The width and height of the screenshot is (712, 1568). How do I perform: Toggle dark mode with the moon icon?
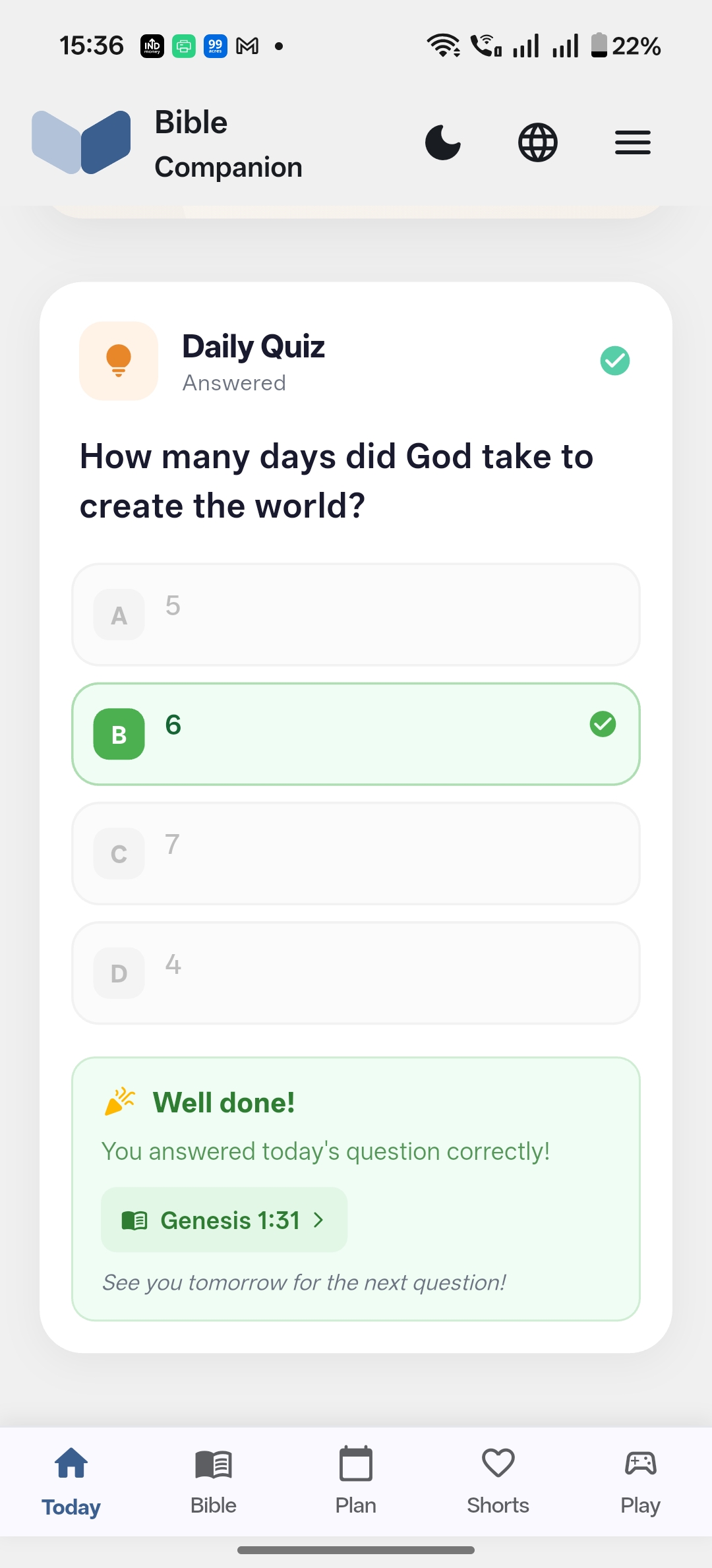(442, 142)
